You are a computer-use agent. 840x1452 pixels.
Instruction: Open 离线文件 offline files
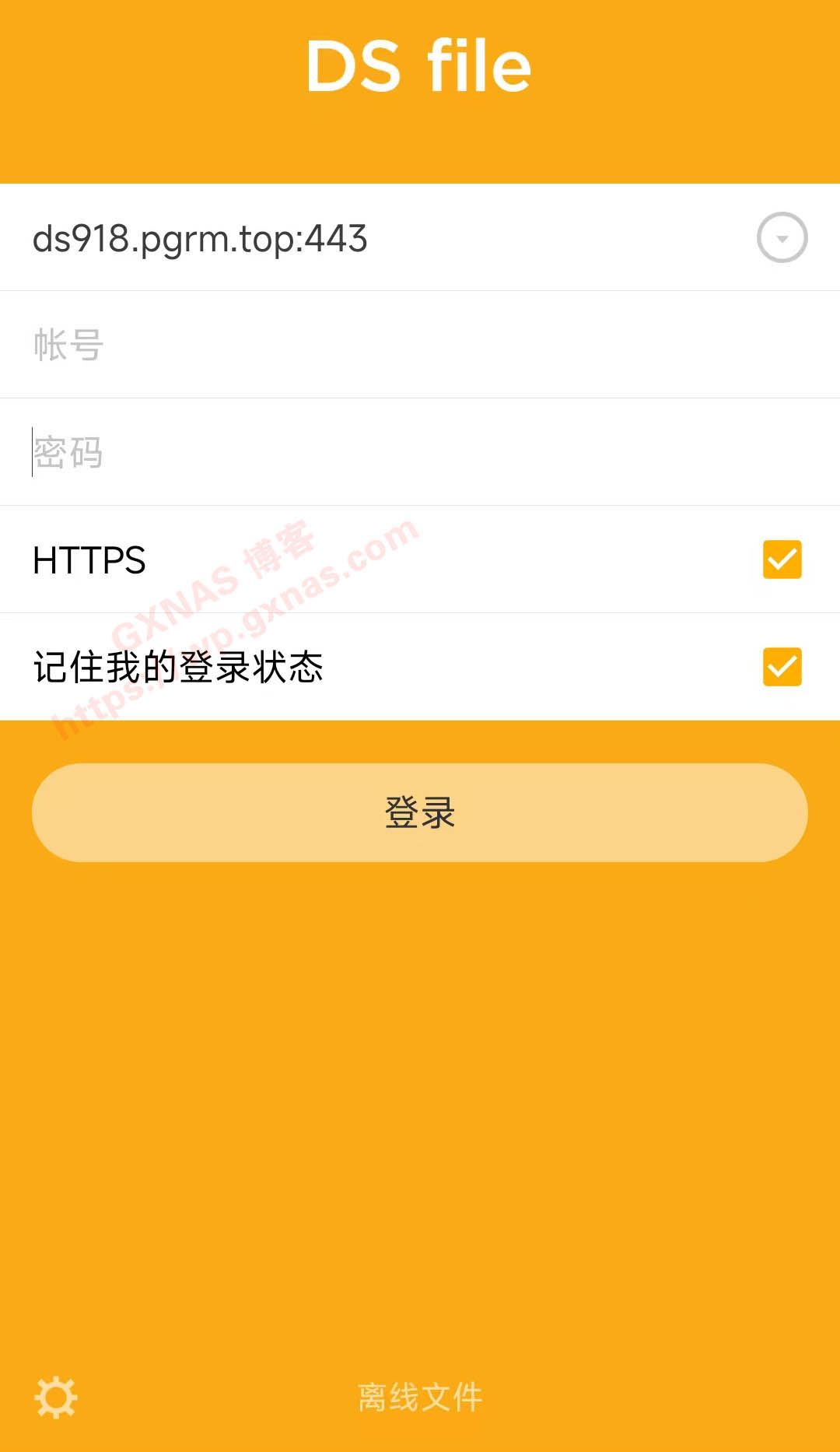coord(420,1397)
